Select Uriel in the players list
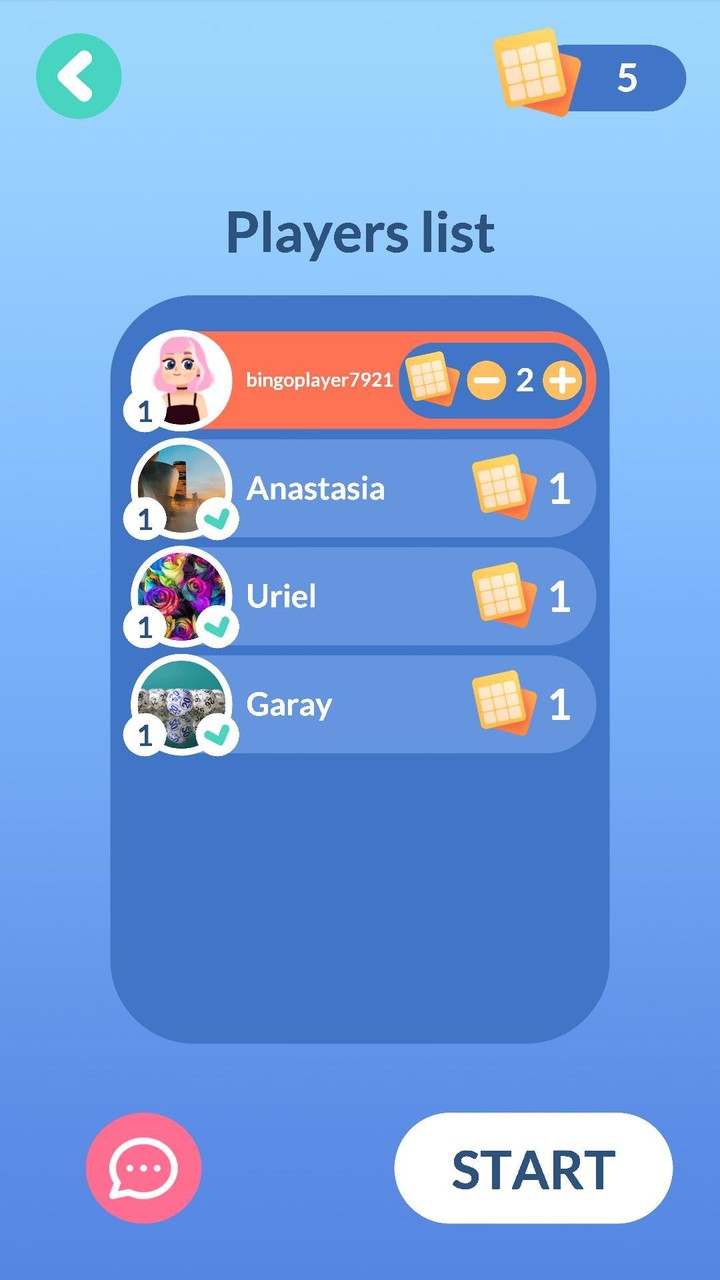Image resolution: width=720 pixels, height=1280 pixels. point(360,597)
